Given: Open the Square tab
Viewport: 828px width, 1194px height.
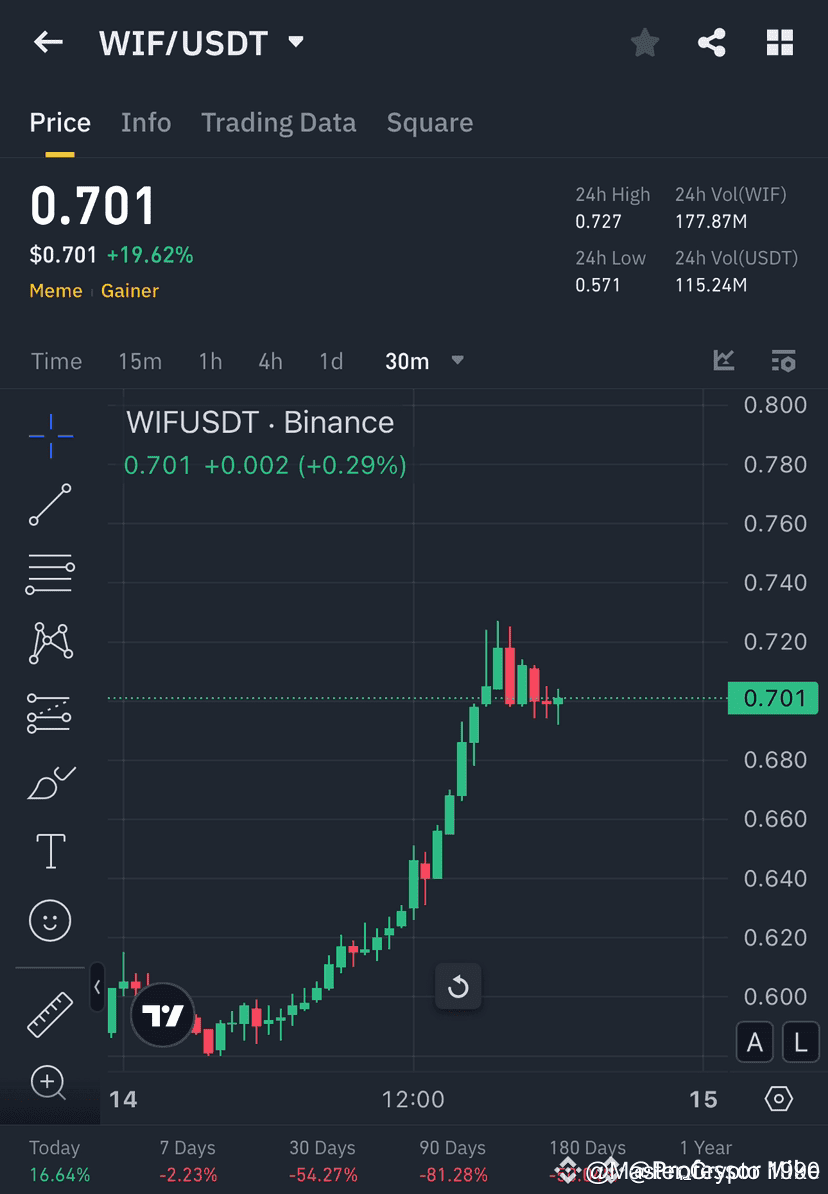Looking at the screenshot, I should click(x=429, y=122).
